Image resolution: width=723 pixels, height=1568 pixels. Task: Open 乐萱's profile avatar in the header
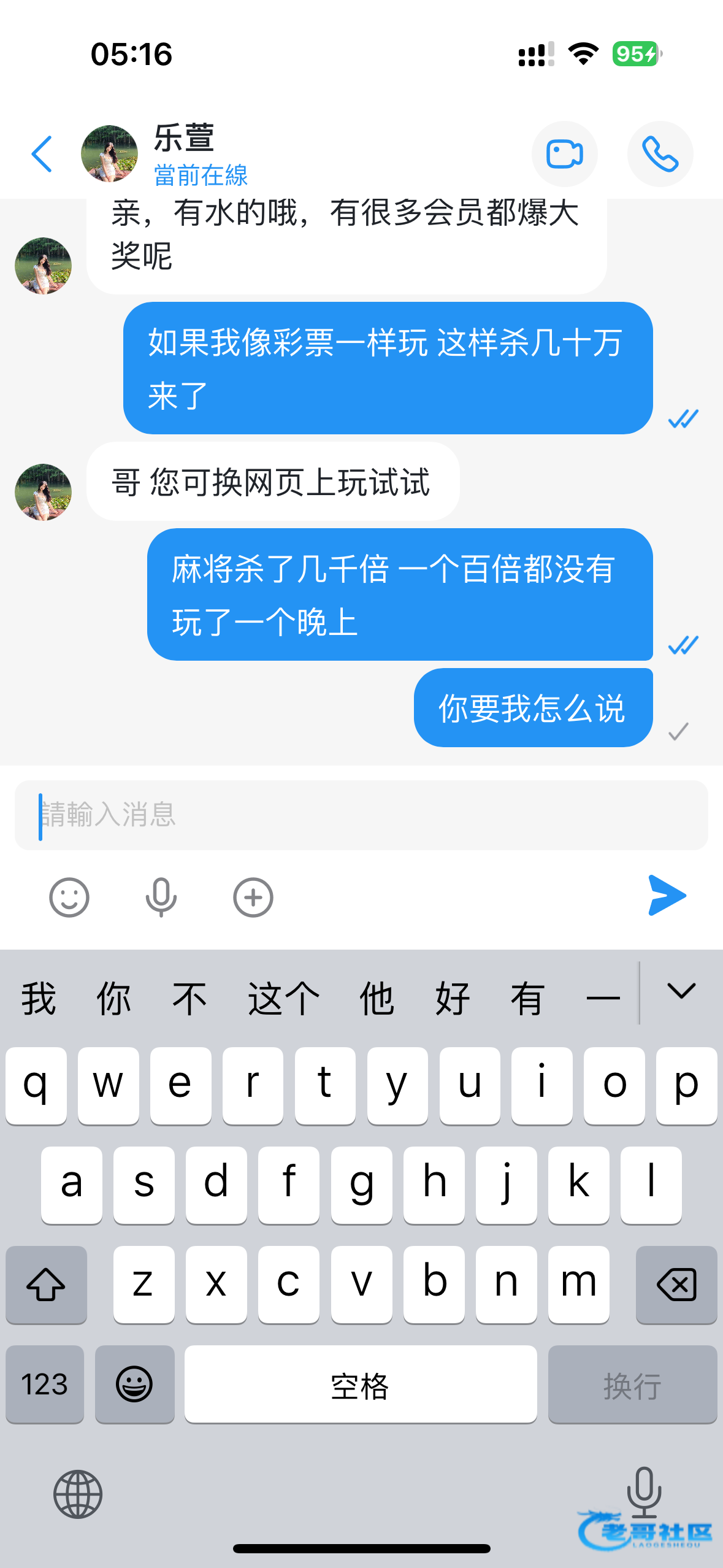pyautogui.click(x=109, y=154)
